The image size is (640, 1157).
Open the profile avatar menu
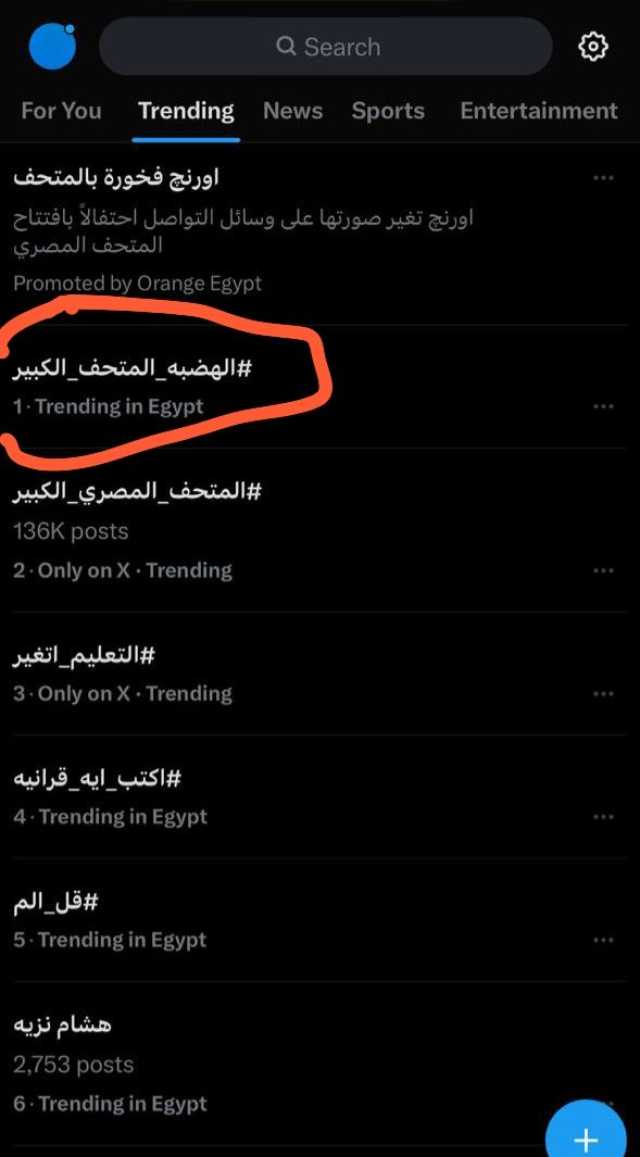[52, 46]
